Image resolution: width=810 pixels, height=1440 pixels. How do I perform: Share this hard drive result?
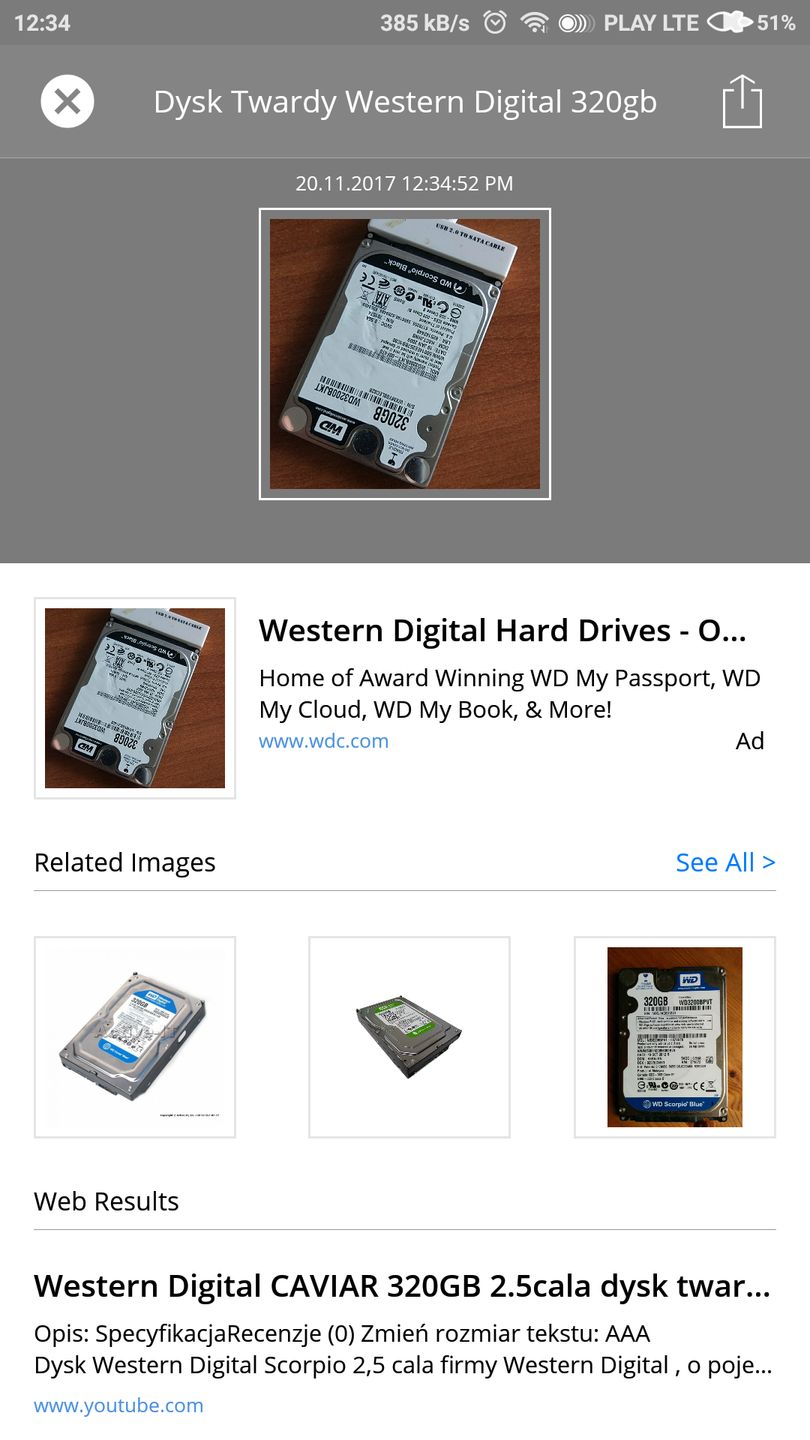tap(742, 101)
